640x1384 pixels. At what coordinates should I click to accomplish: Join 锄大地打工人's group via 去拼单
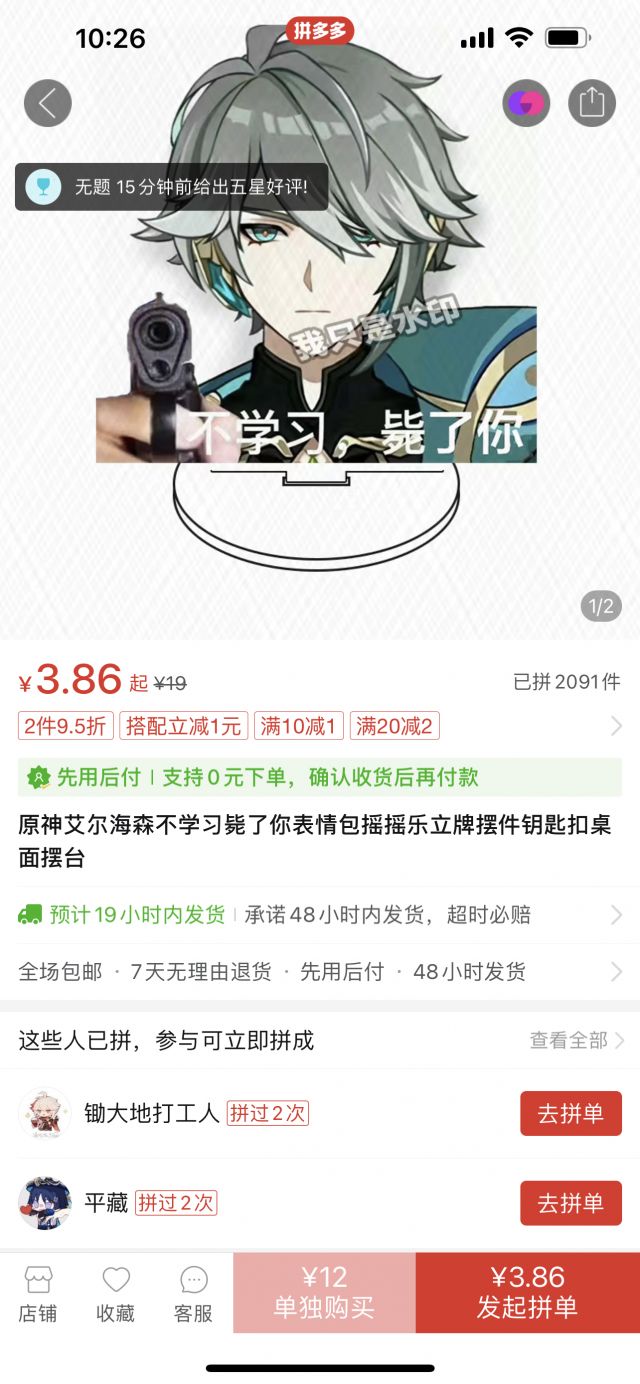(x=571, y=1114)
